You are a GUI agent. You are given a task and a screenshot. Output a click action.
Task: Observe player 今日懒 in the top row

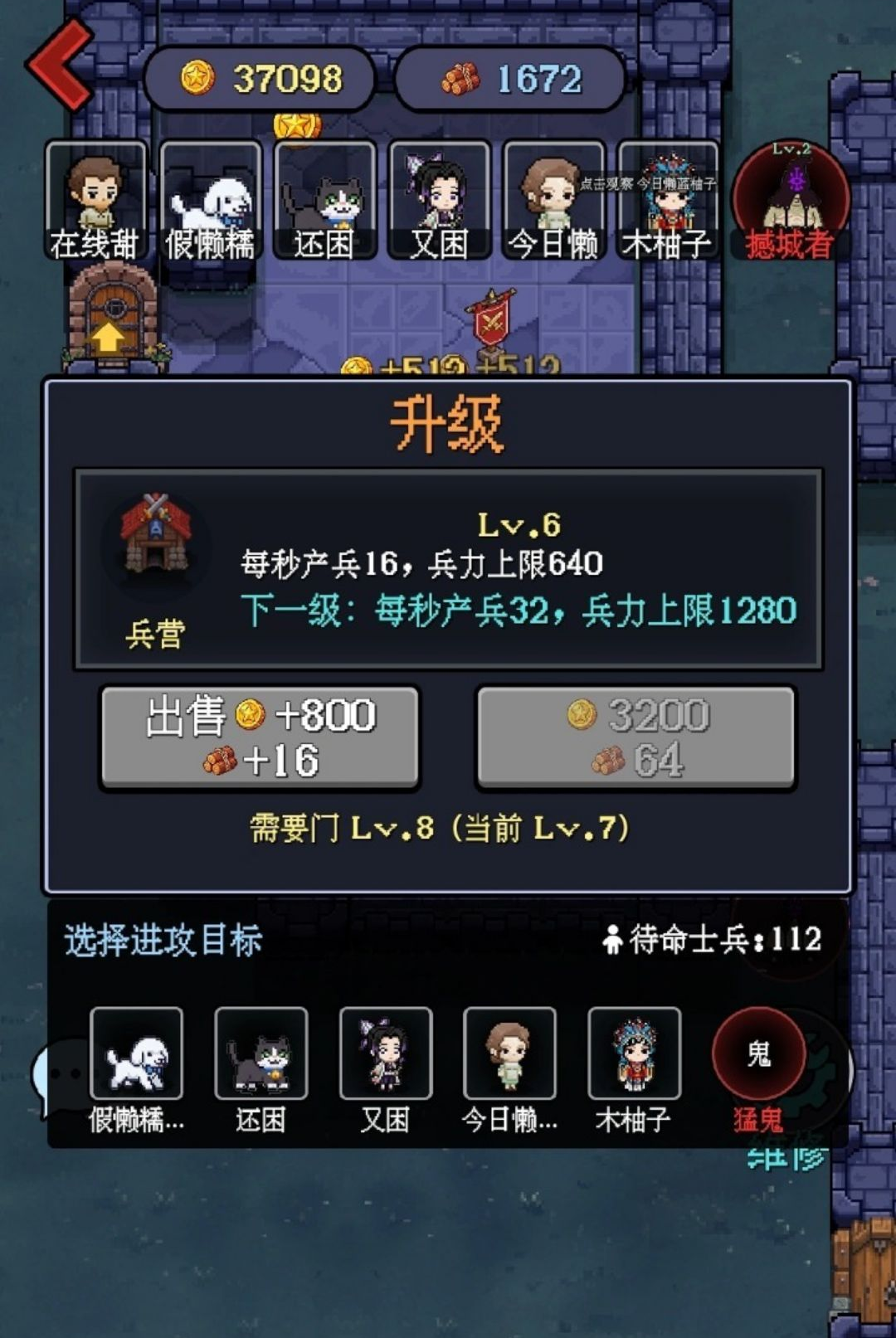coord(553,200)
